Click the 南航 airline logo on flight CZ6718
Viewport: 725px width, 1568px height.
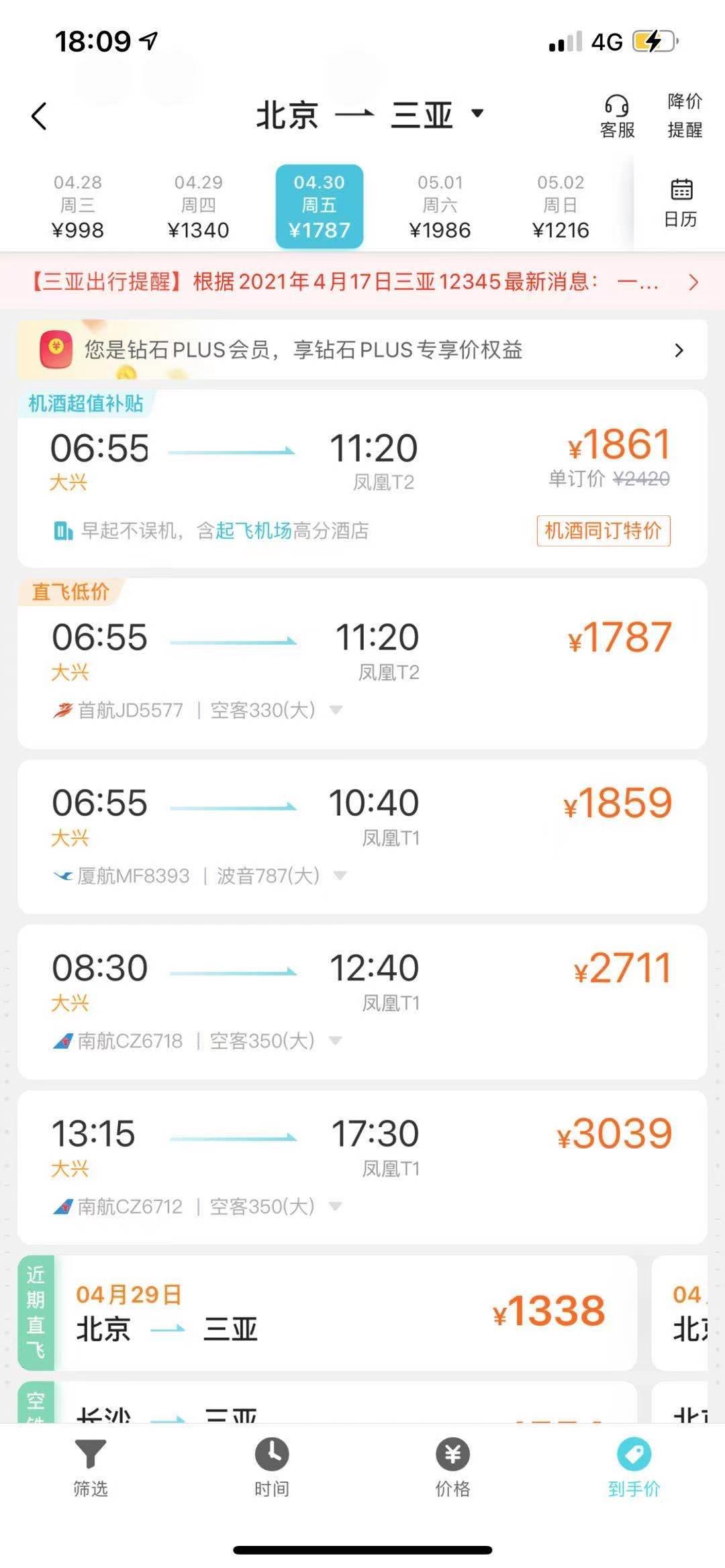pos(62,1041)
